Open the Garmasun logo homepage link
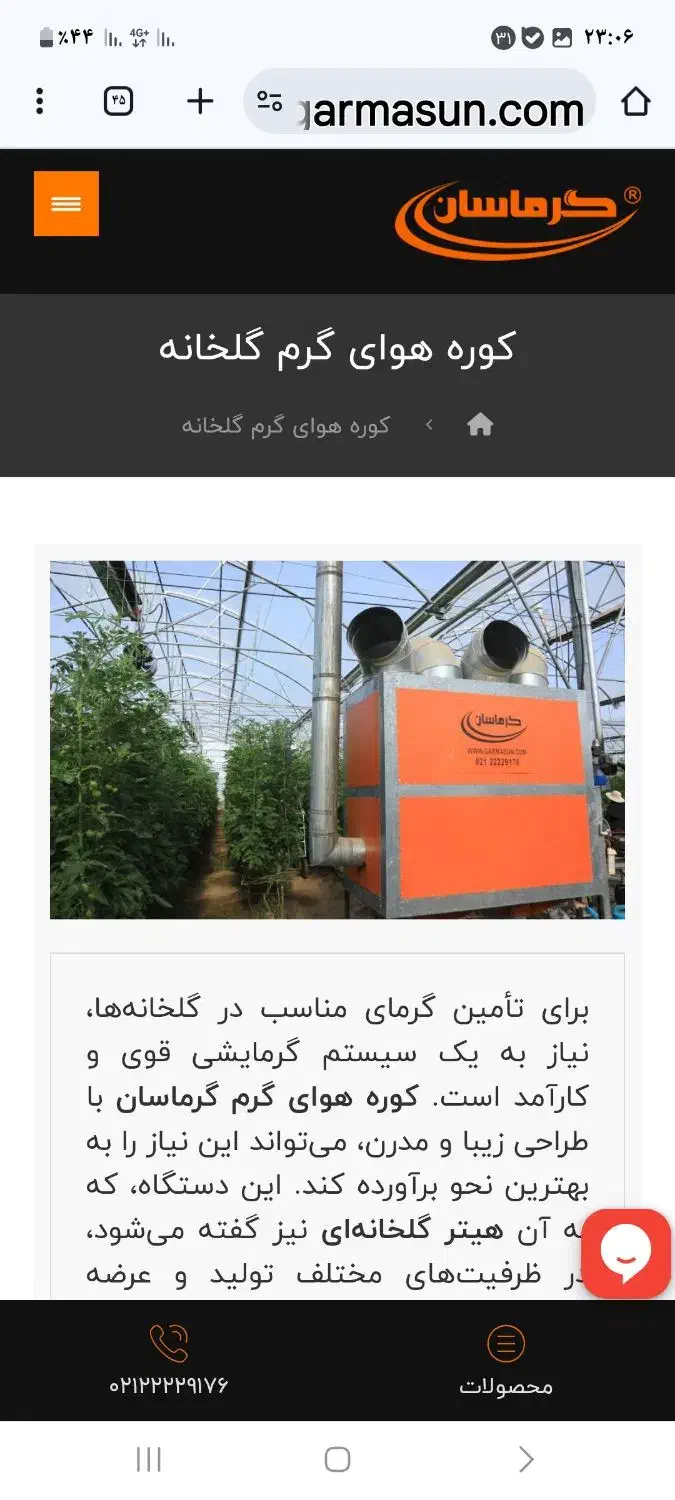Viewport: 675px width, 1500px height. (517, 220)
